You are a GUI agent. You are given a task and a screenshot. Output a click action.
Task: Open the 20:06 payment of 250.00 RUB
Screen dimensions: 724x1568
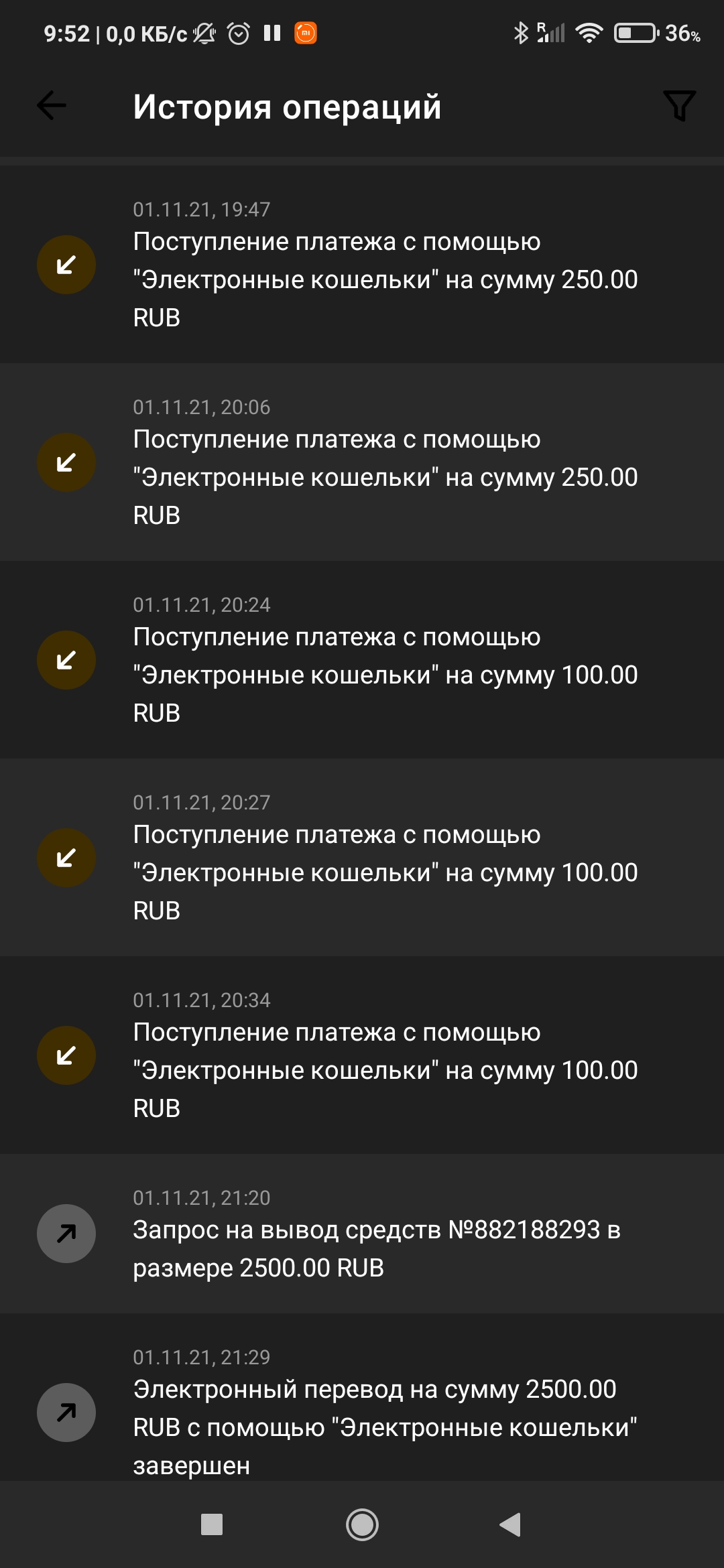tap(362, 462)
